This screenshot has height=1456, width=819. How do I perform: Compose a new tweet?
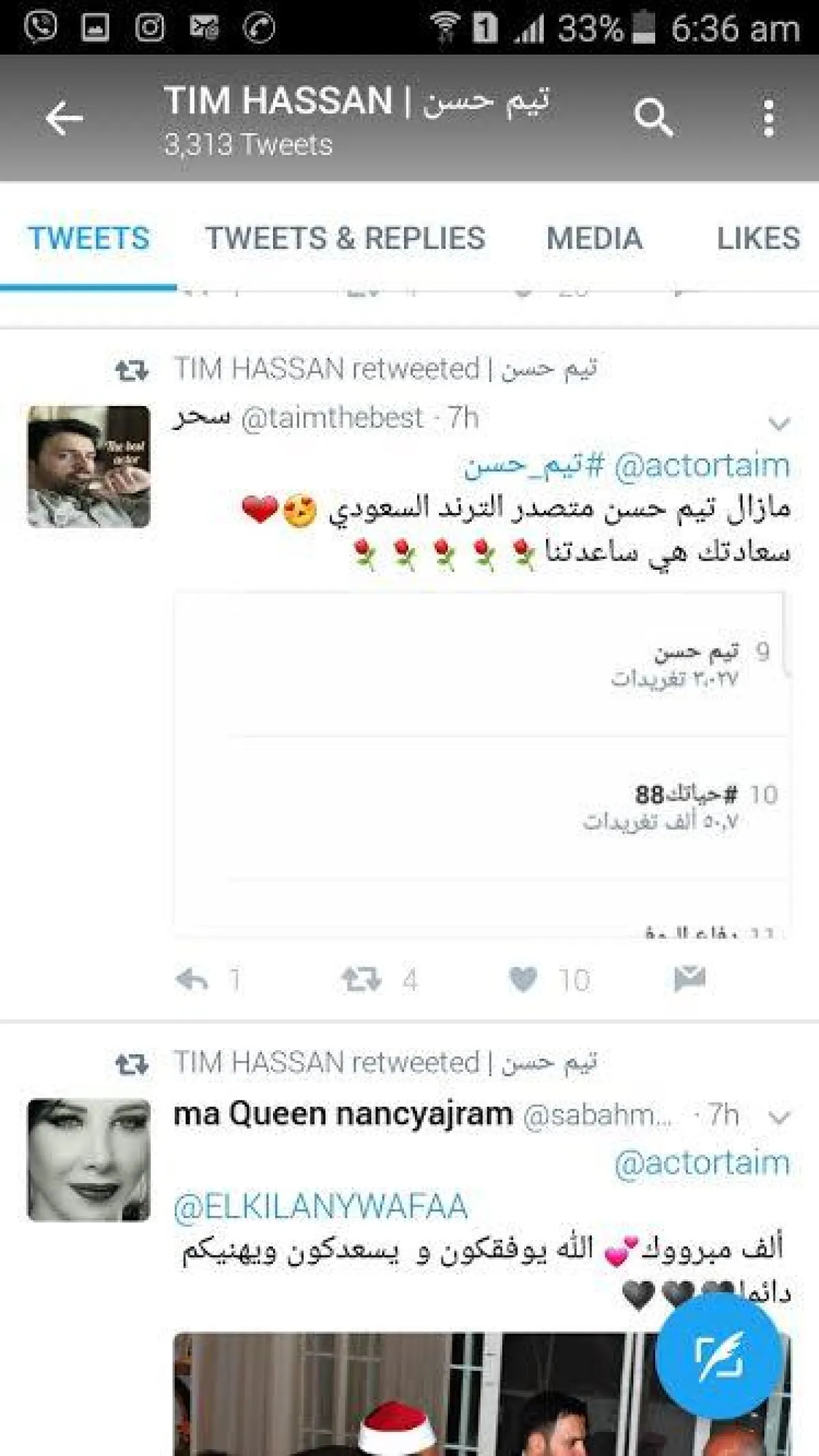point(718,1356)
